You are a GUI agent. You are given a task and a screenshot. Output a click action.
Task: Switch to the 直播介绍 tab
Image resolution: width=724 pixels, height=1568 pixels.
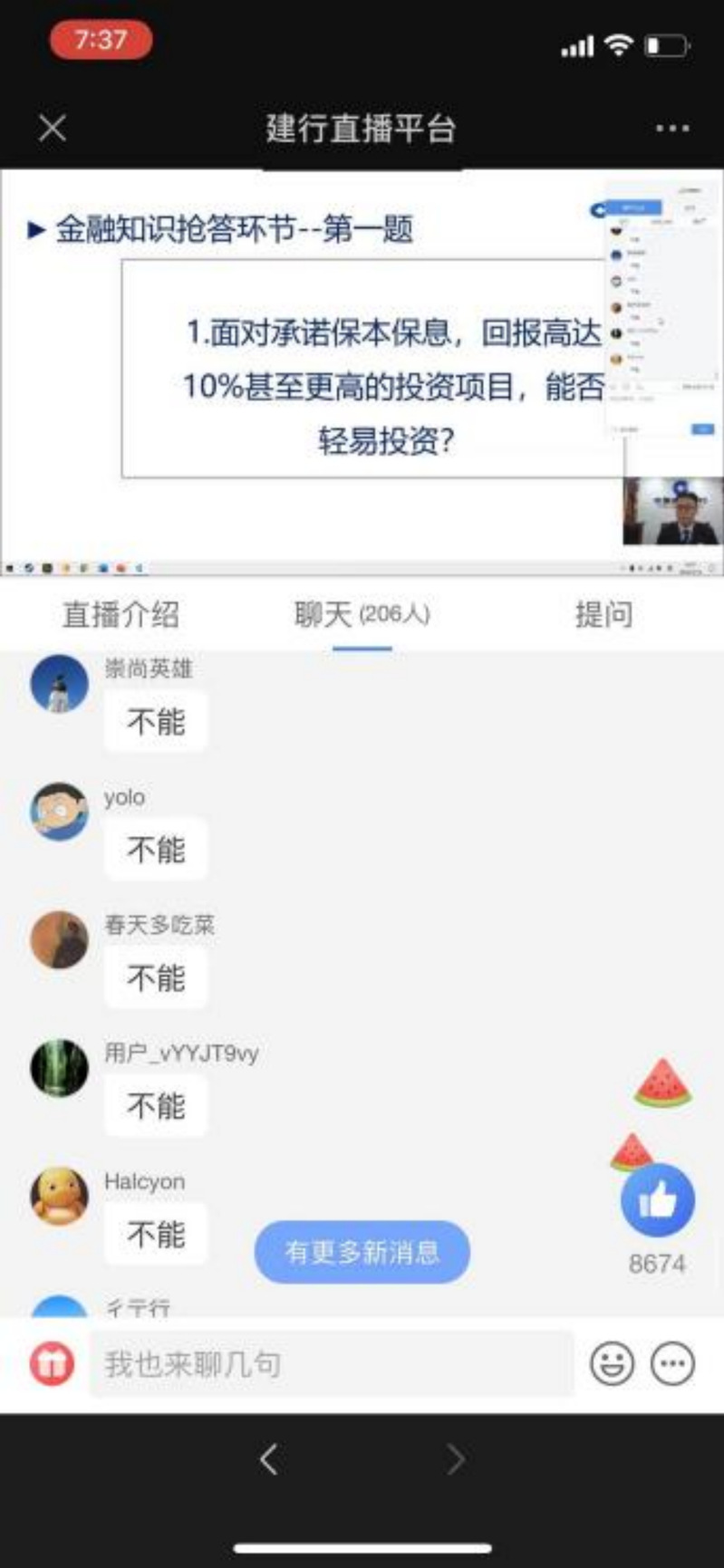tap(121, 615)
